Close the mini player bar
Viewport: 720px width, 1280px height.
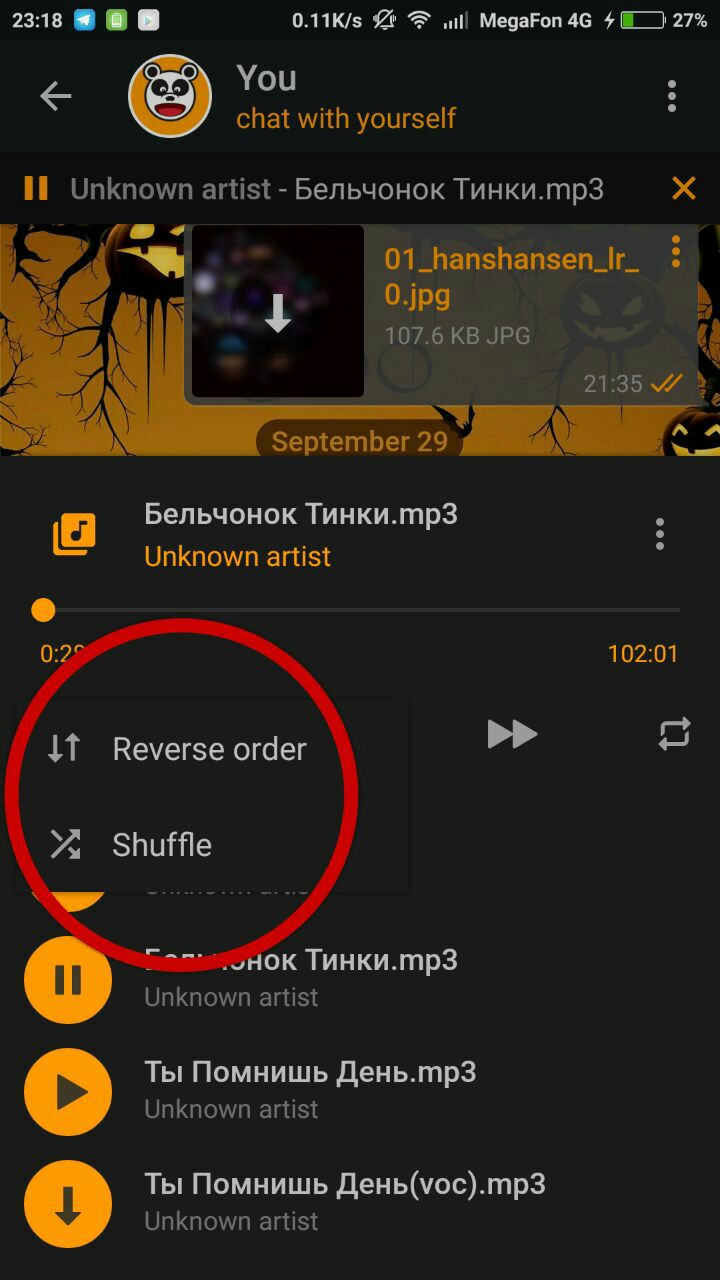point(684,188)
